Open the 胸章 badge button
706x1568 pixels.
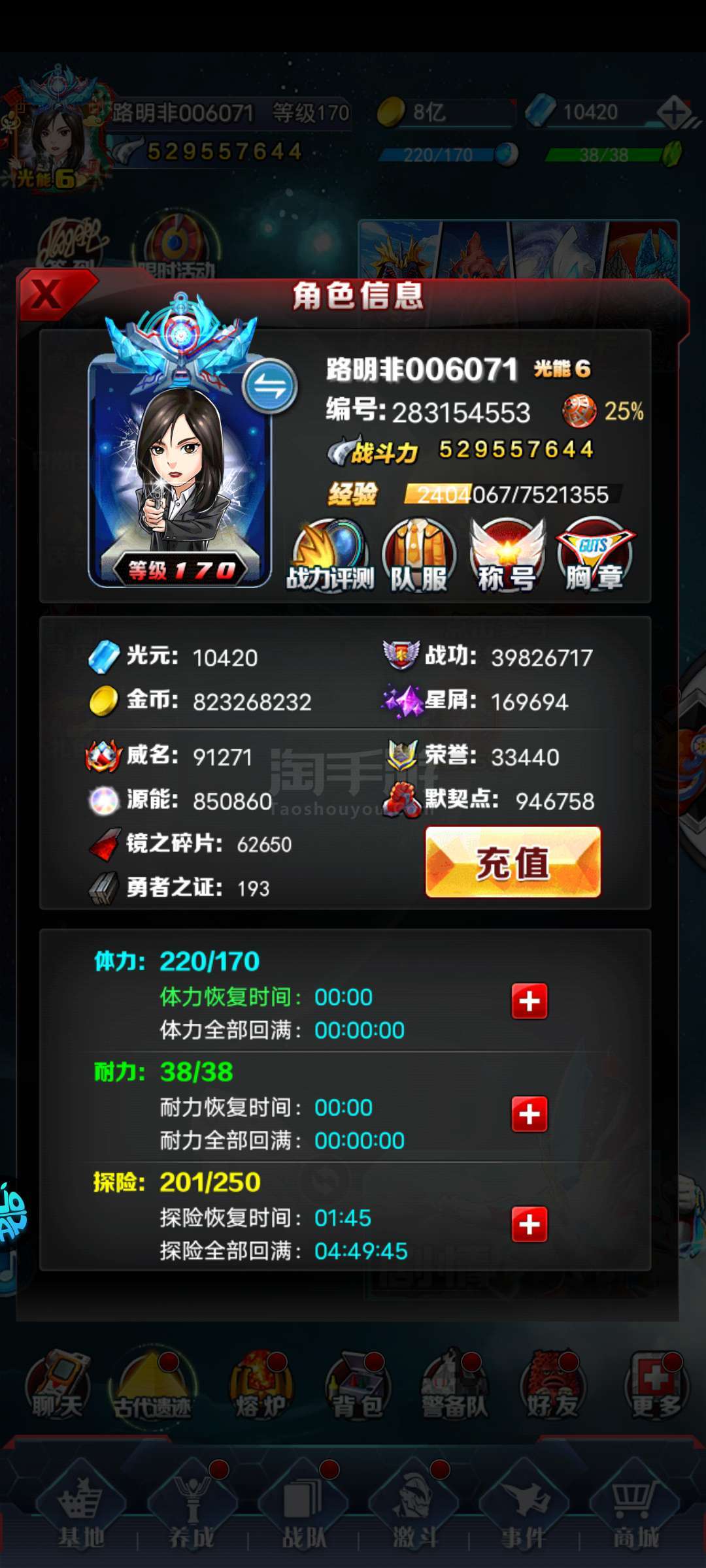pyautogui.click(x=594, y=555)
